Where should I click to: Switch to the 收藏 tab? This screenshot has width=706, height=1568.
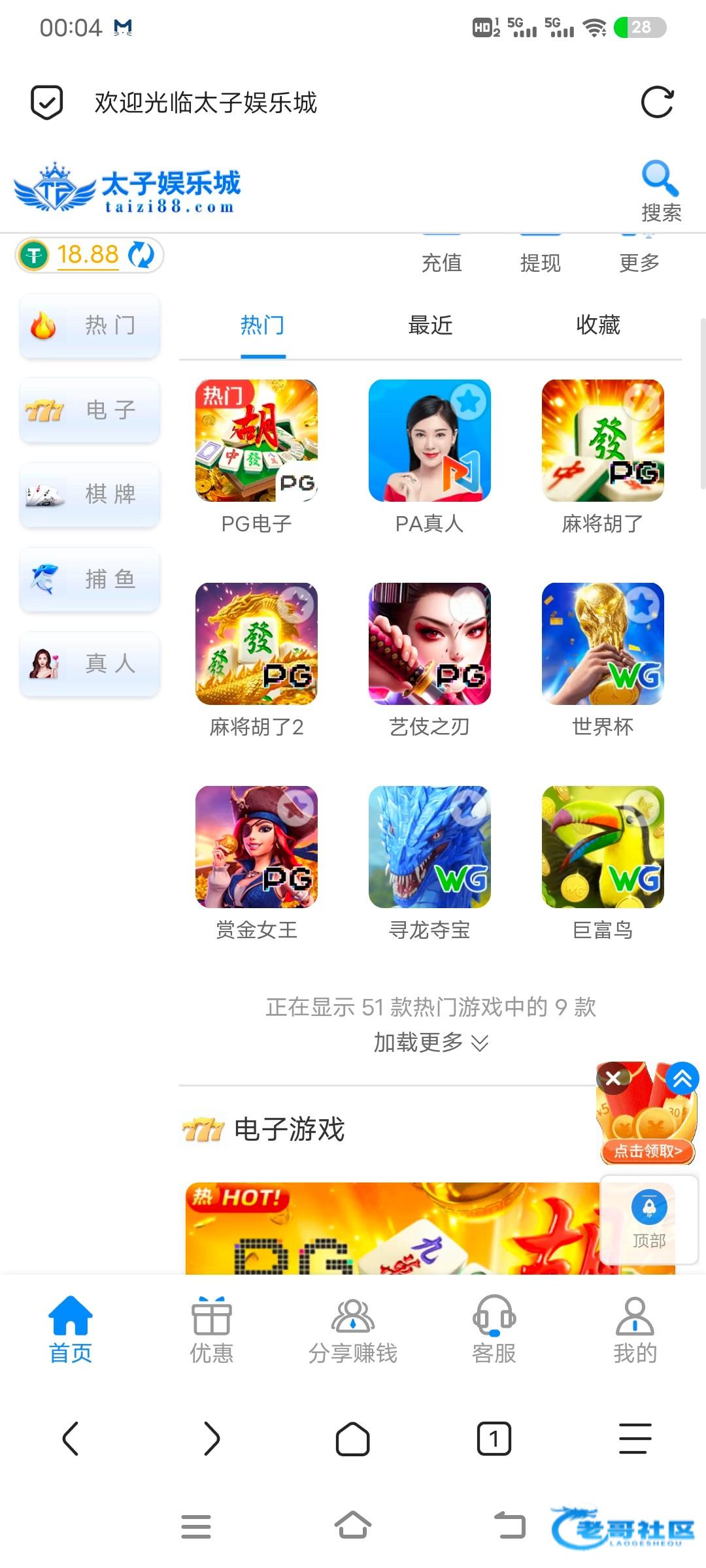(x=597, y=325)
